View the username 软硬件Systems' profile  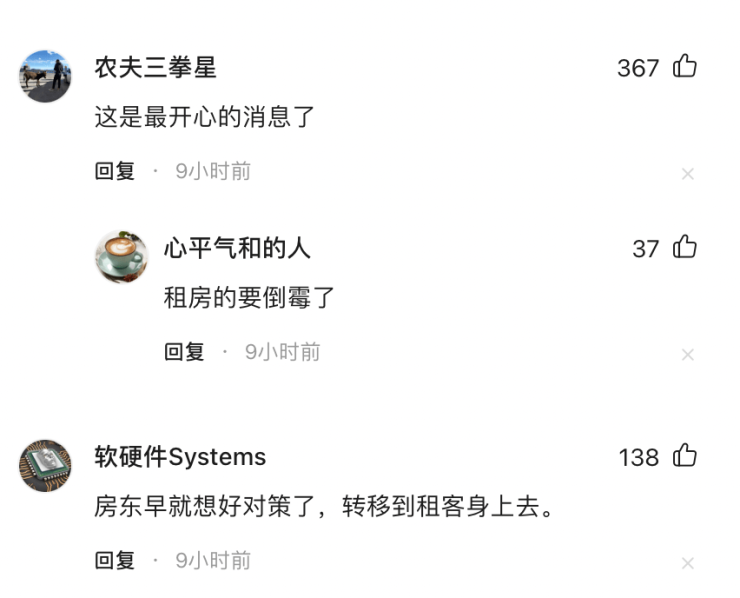tap(180, 457)
